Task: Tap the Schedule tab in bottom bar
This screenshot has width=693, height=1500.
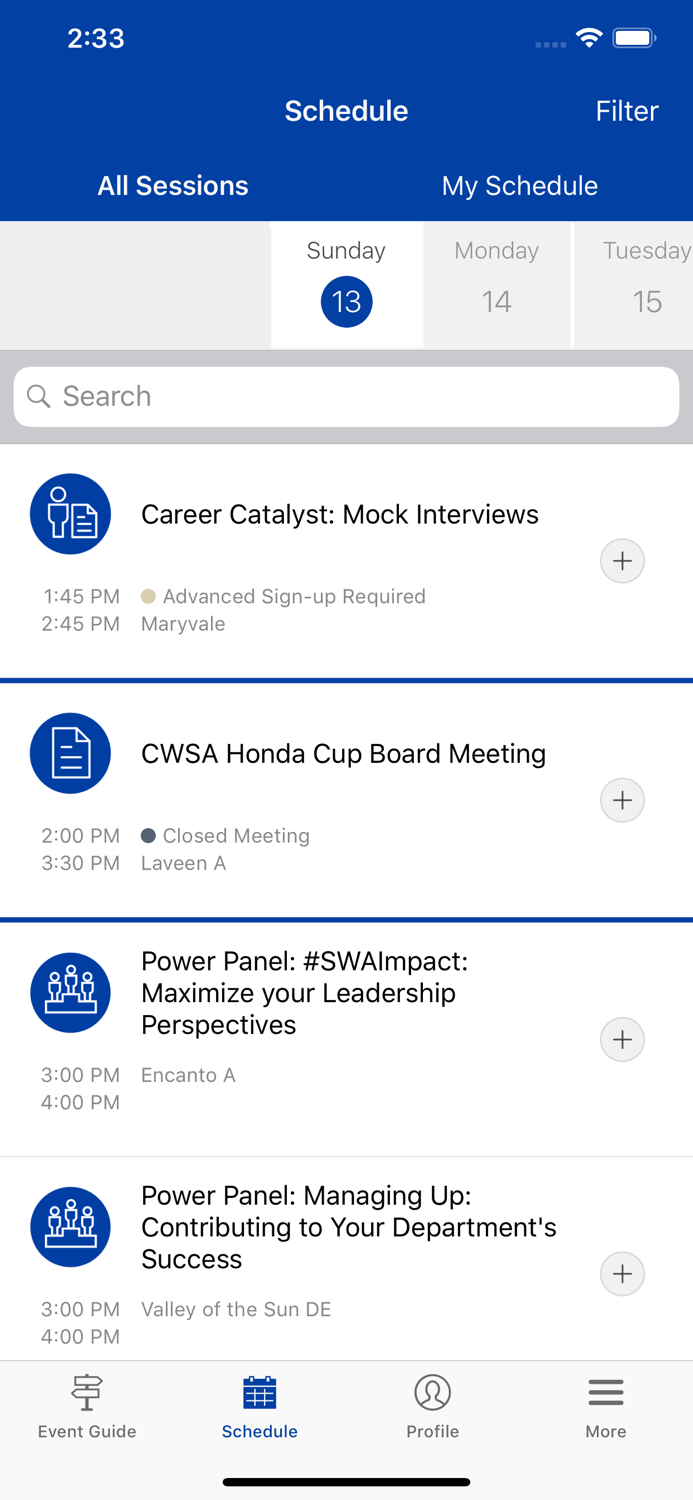Action: (x=260, y=1406)
